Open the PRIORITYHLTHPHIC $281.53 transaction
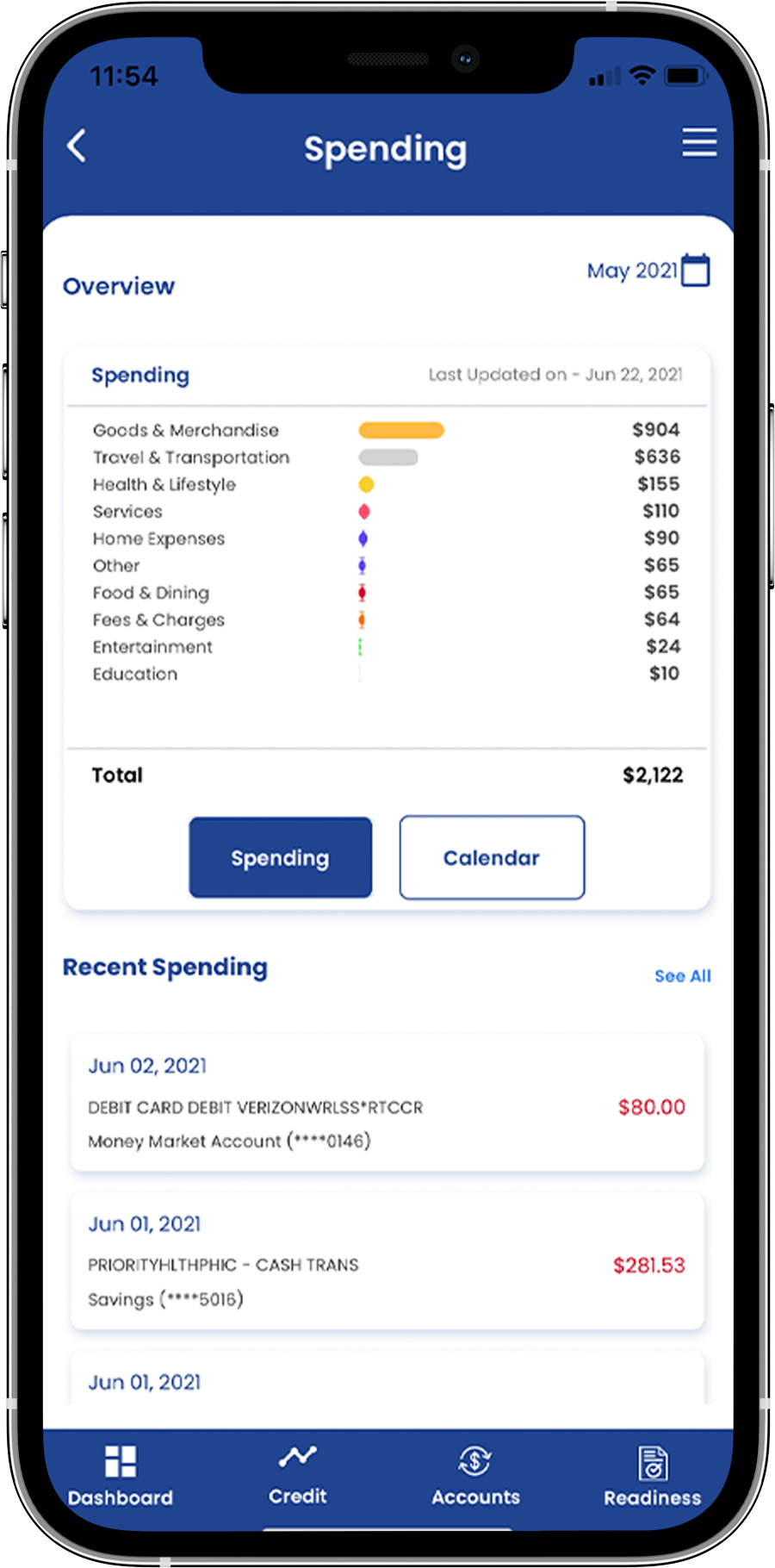Viewport: 775px width, 1568px height. (x=387, y=1261)
